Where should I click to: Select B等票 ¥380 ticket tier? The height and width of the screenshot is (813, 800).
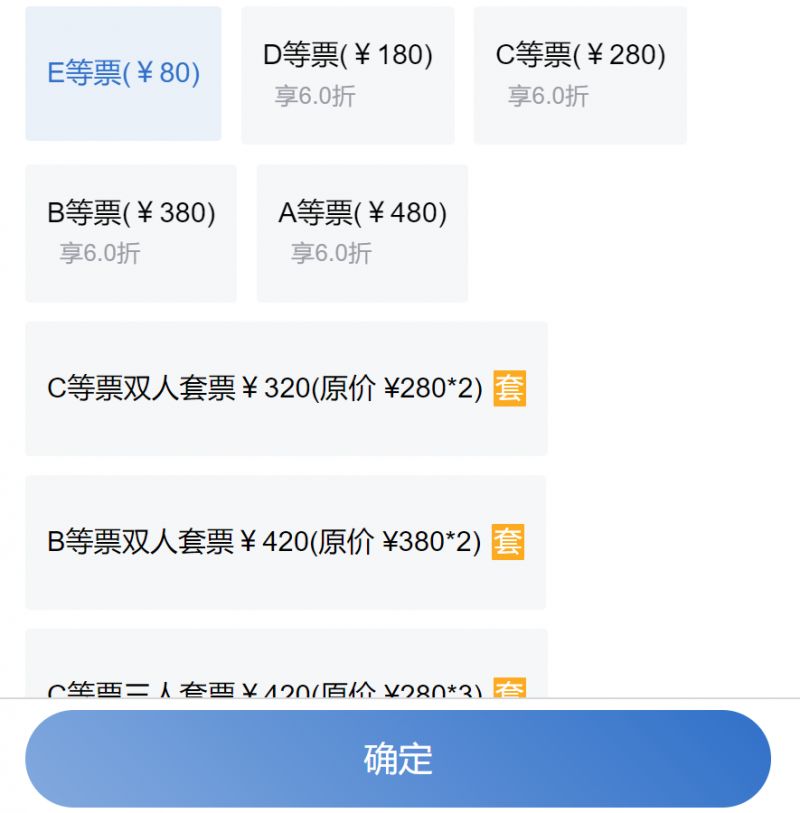[x=131, y=233]
